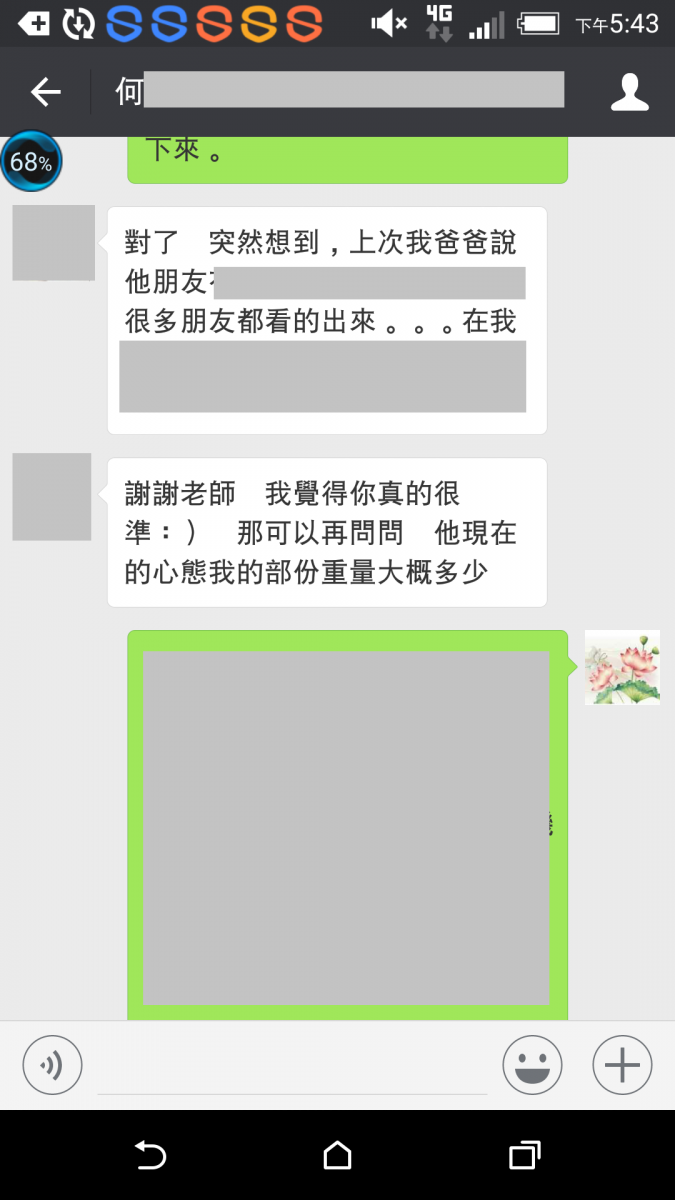Open the plus attachments menu
Viewport: 675px width, 1200px height.
pyautogui.click(x=622, y=1065)
